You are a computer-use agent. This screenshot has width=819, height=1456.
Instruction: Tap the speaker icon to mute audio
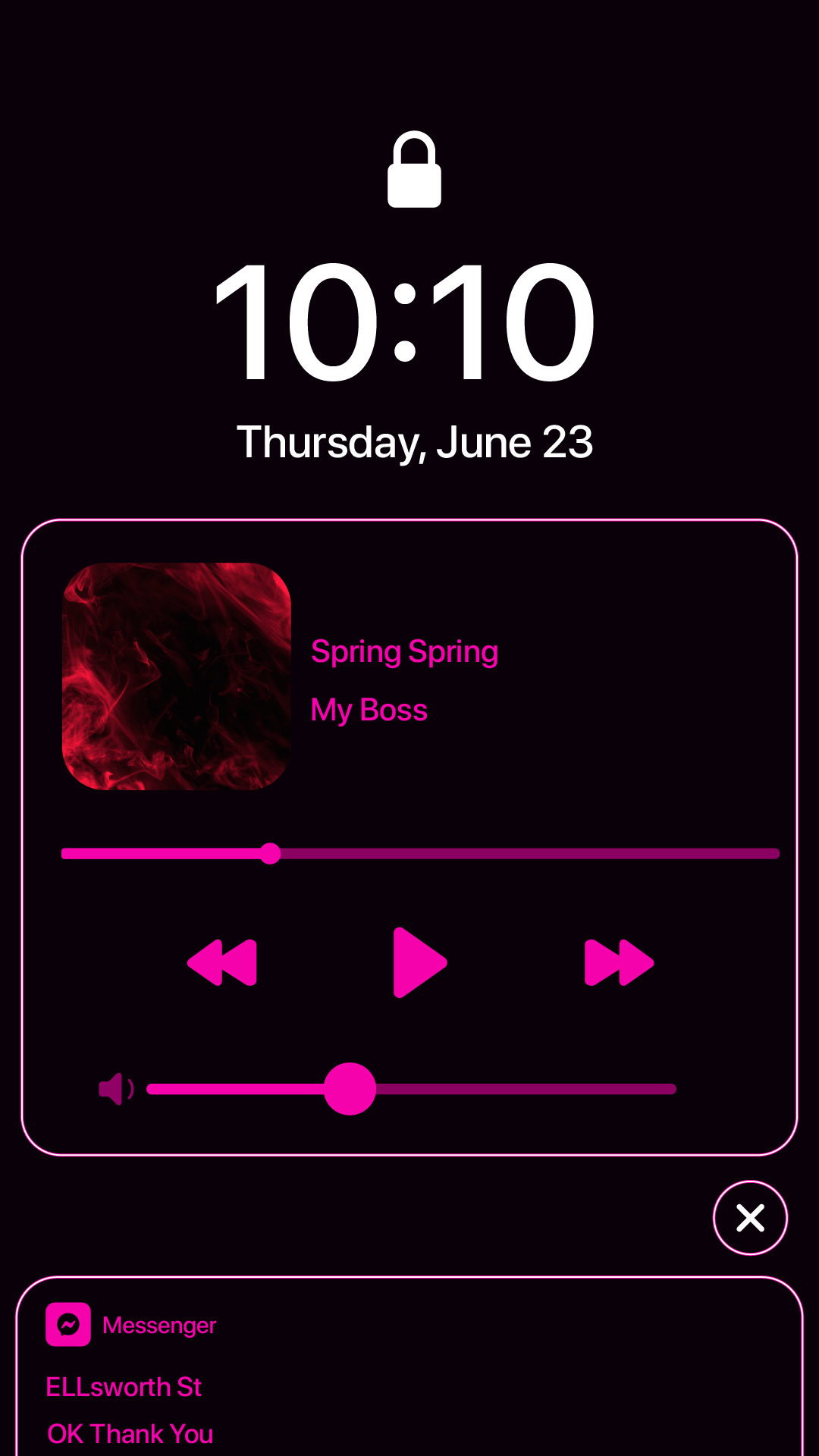point(118,1088)
